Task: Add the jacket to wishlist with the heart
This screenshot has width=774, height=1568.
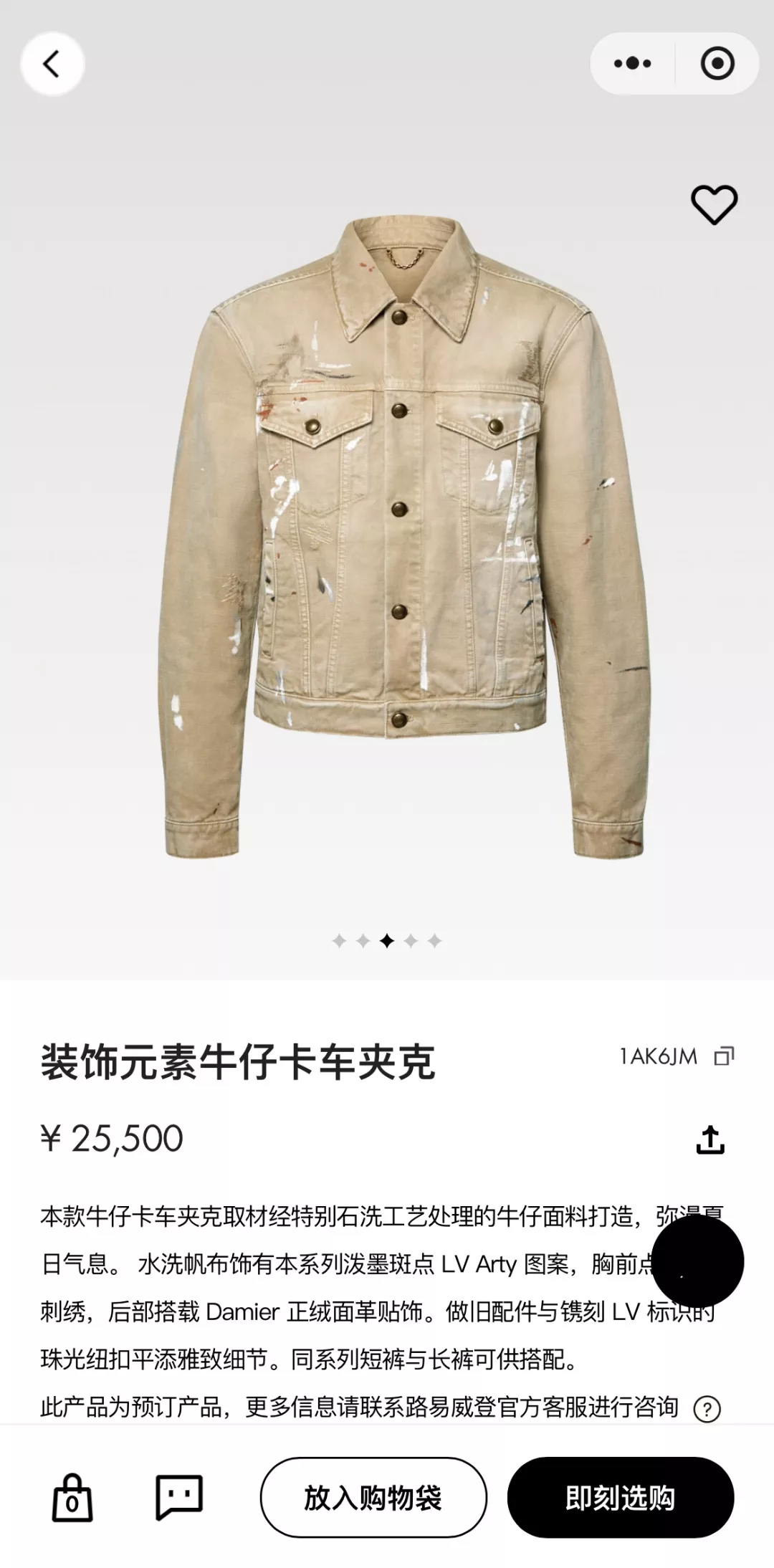Action: pyautogui.click(x=714, y=205)
